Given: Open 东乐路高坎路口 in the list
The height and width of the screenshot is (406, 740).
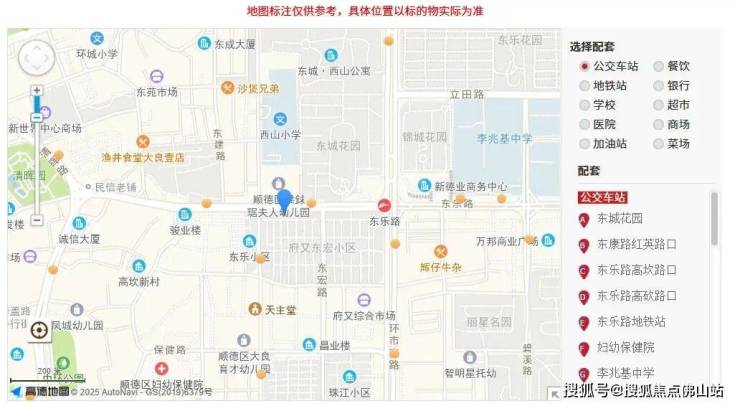Looking at the screenshot, I should coord(636,270).
